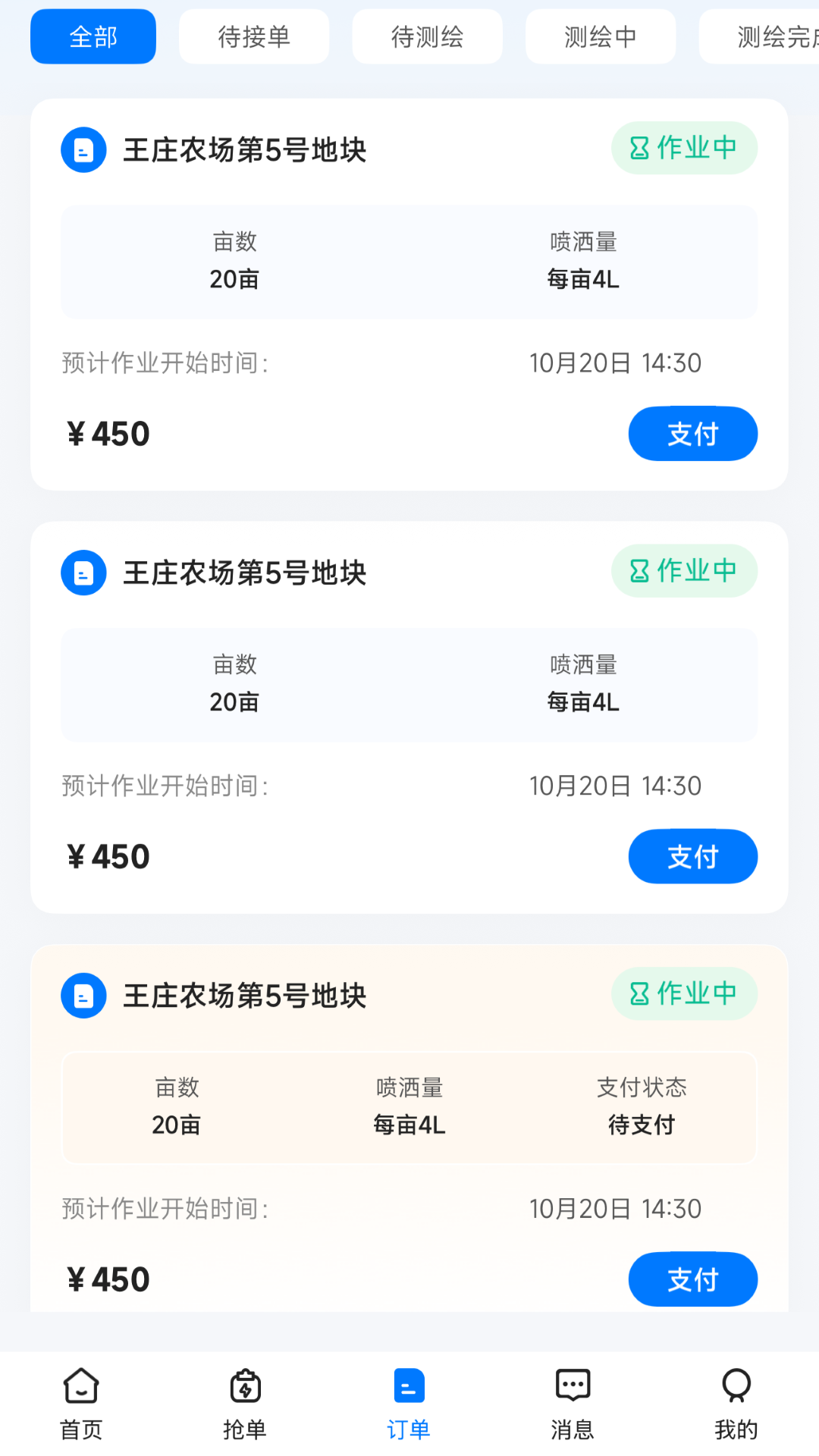Open the 待测绘 tab
This screenshot has width=819, height=1456.
click(427, 36)
